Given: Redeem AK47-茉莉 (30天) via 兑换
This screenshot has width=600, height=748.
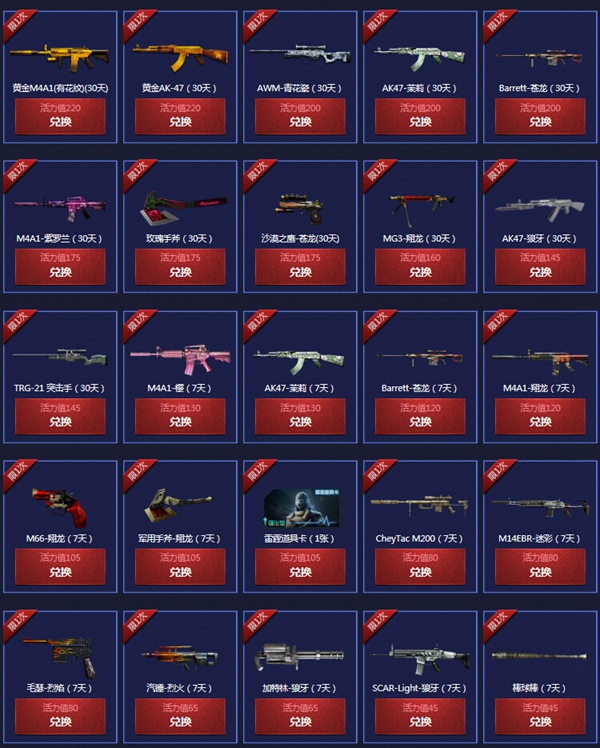Looking at the screenshot, I should coord(420,122).
